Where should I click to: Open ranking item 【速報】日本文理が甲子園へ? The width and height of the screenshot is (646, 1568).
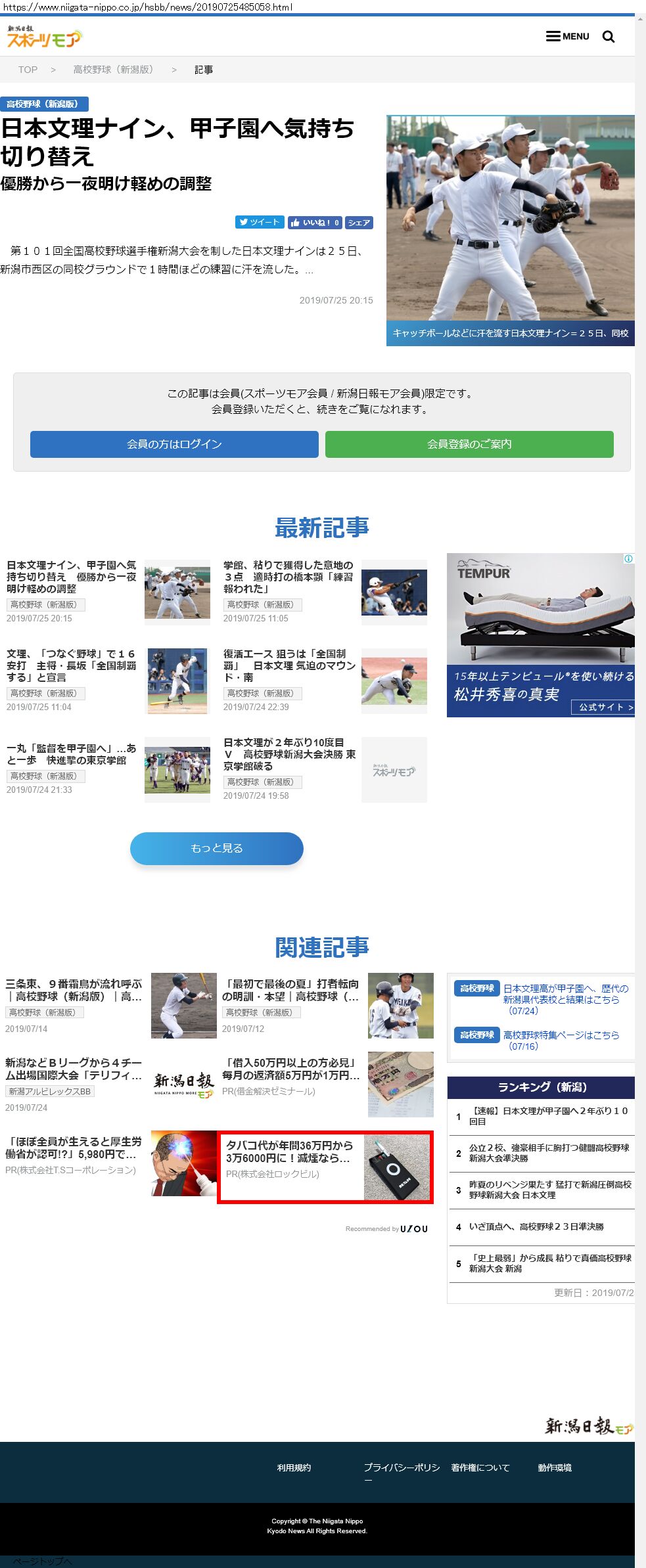coord(549,1115)
